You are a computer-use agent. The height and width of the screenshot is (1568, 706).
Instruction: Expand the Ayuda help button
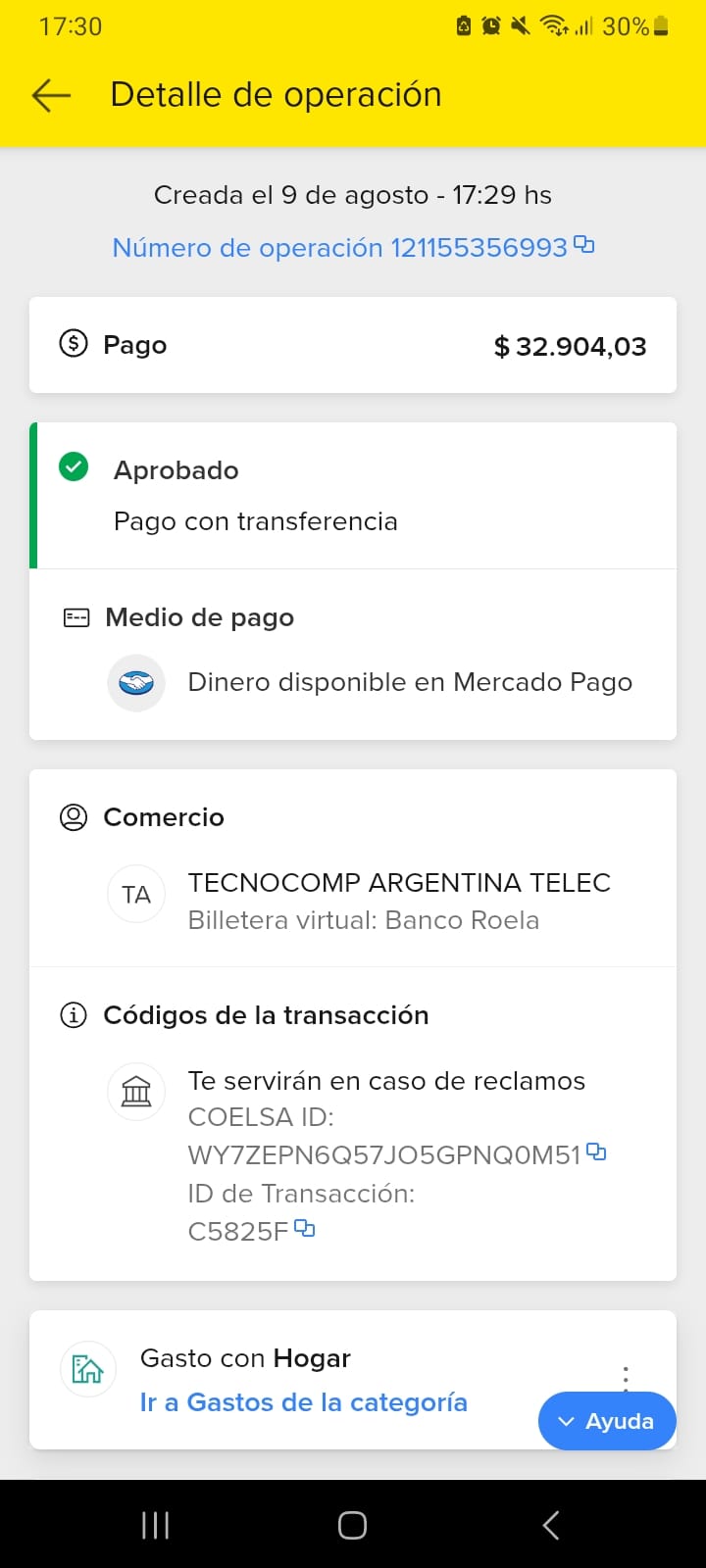607,1421
